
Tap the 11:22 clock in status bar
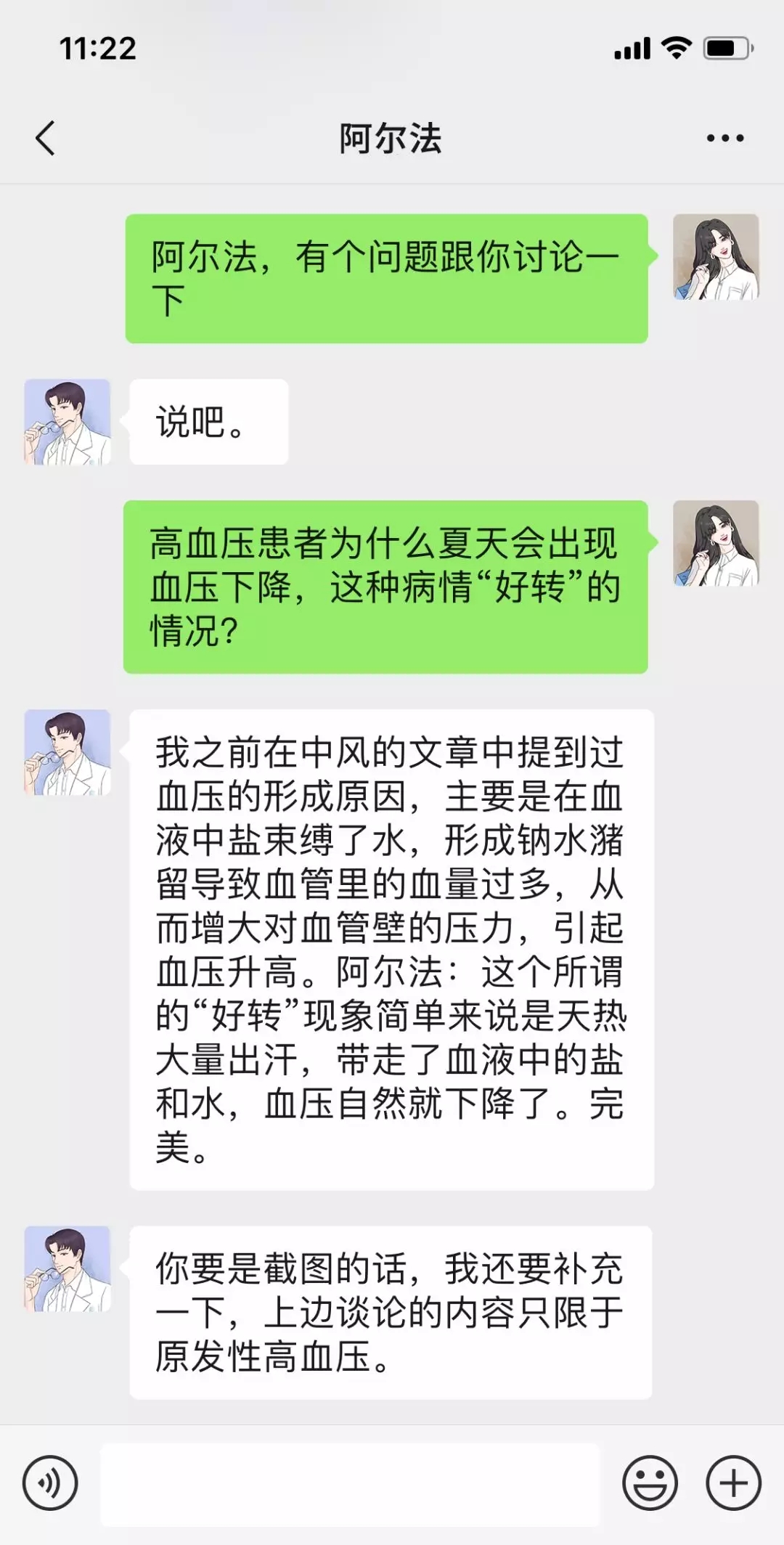98,47
